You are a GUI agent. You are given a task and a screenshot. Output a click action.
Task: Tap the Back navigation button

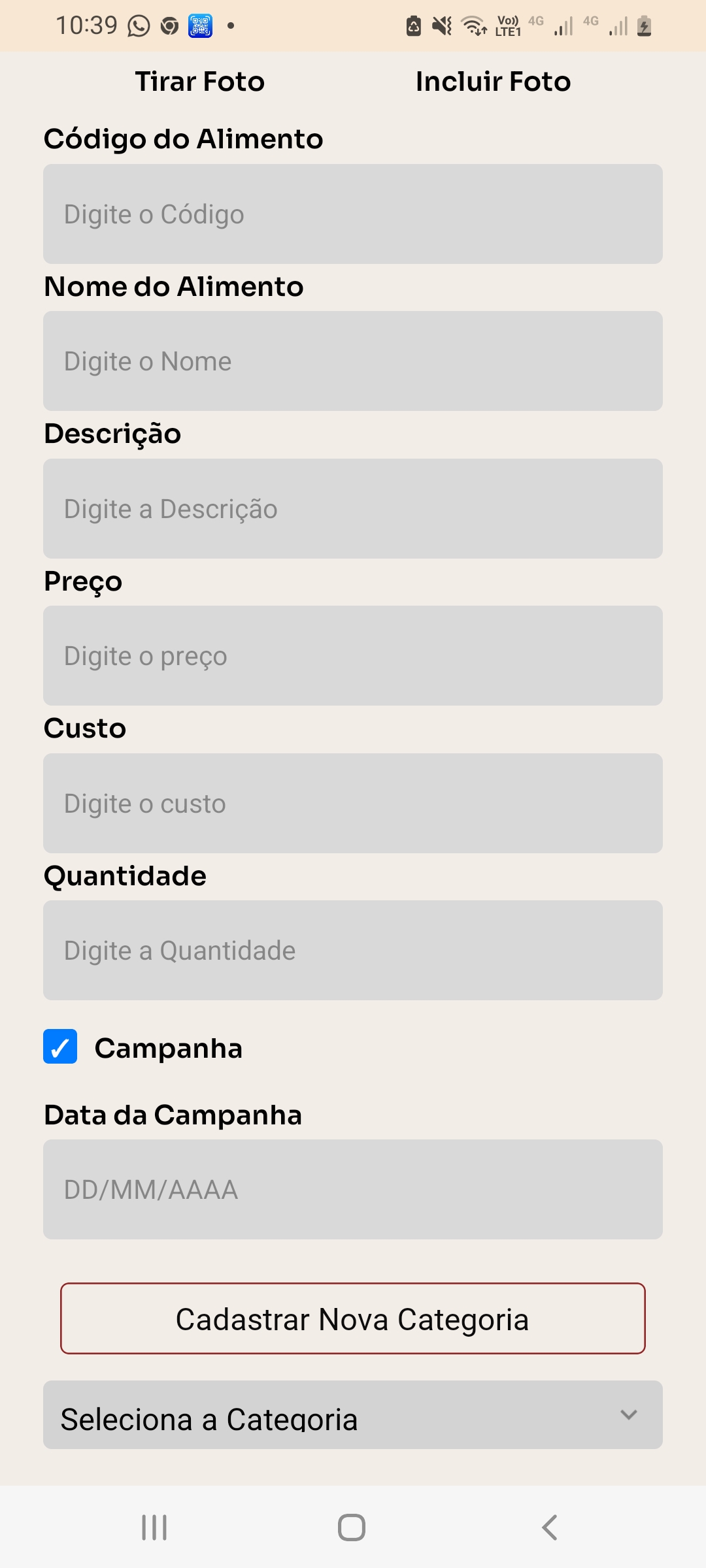548,1527
